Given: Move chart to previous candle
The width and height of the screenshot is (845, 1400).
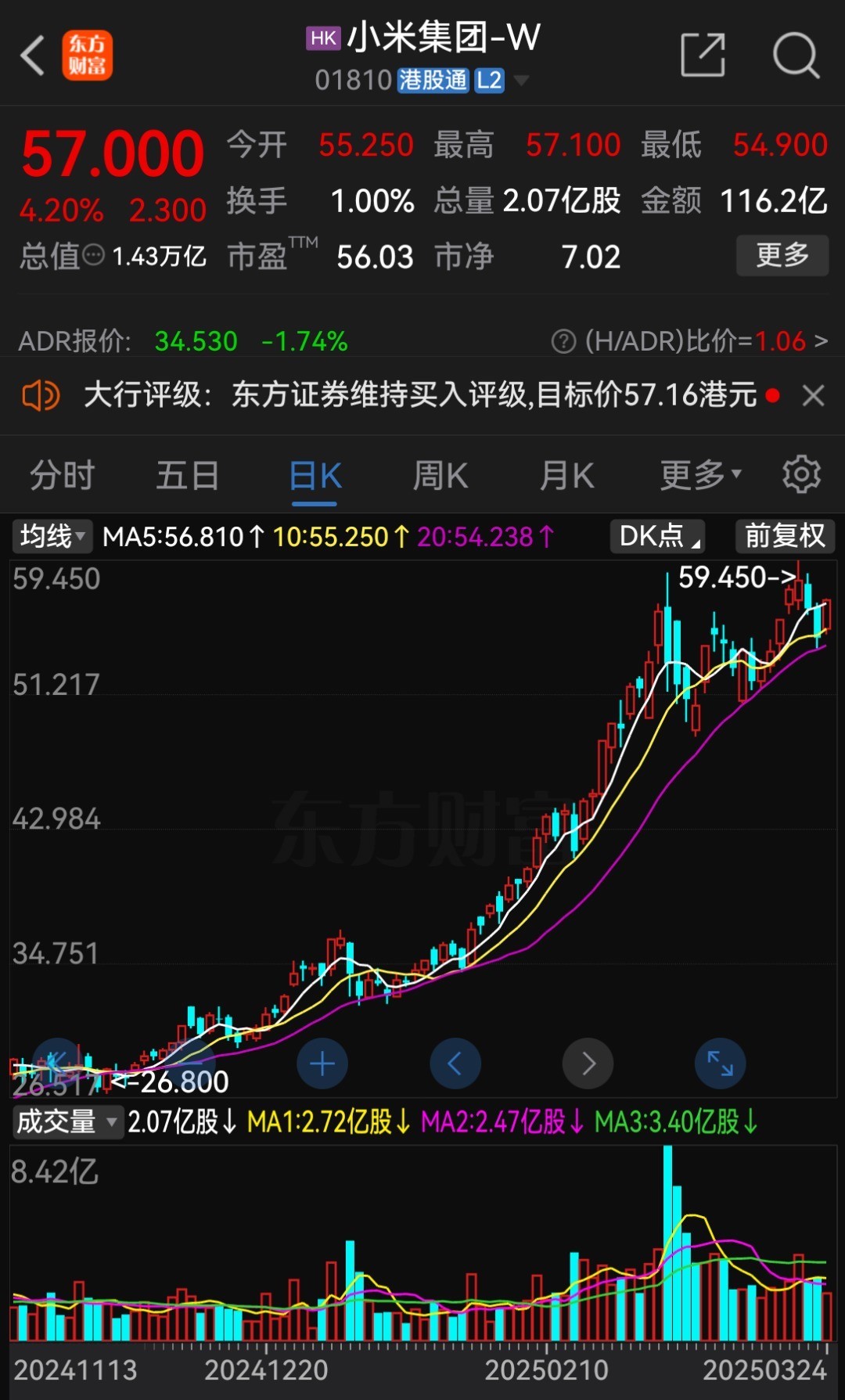Looking at the screenshot, I should click(x=455, y=1063).
